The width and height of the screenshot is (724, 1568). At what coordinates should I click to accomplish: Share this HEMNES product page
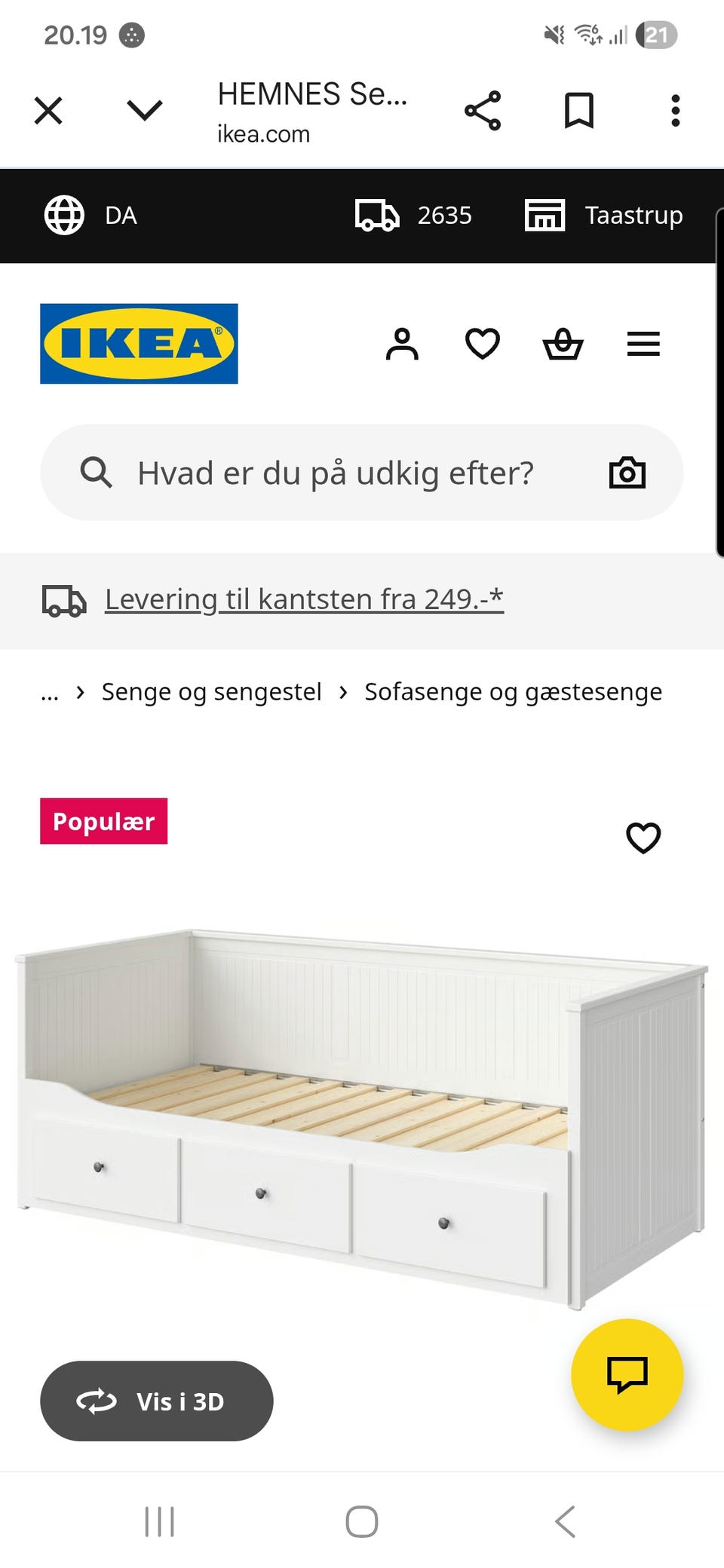pyautogui.click(x=484, y=109)
